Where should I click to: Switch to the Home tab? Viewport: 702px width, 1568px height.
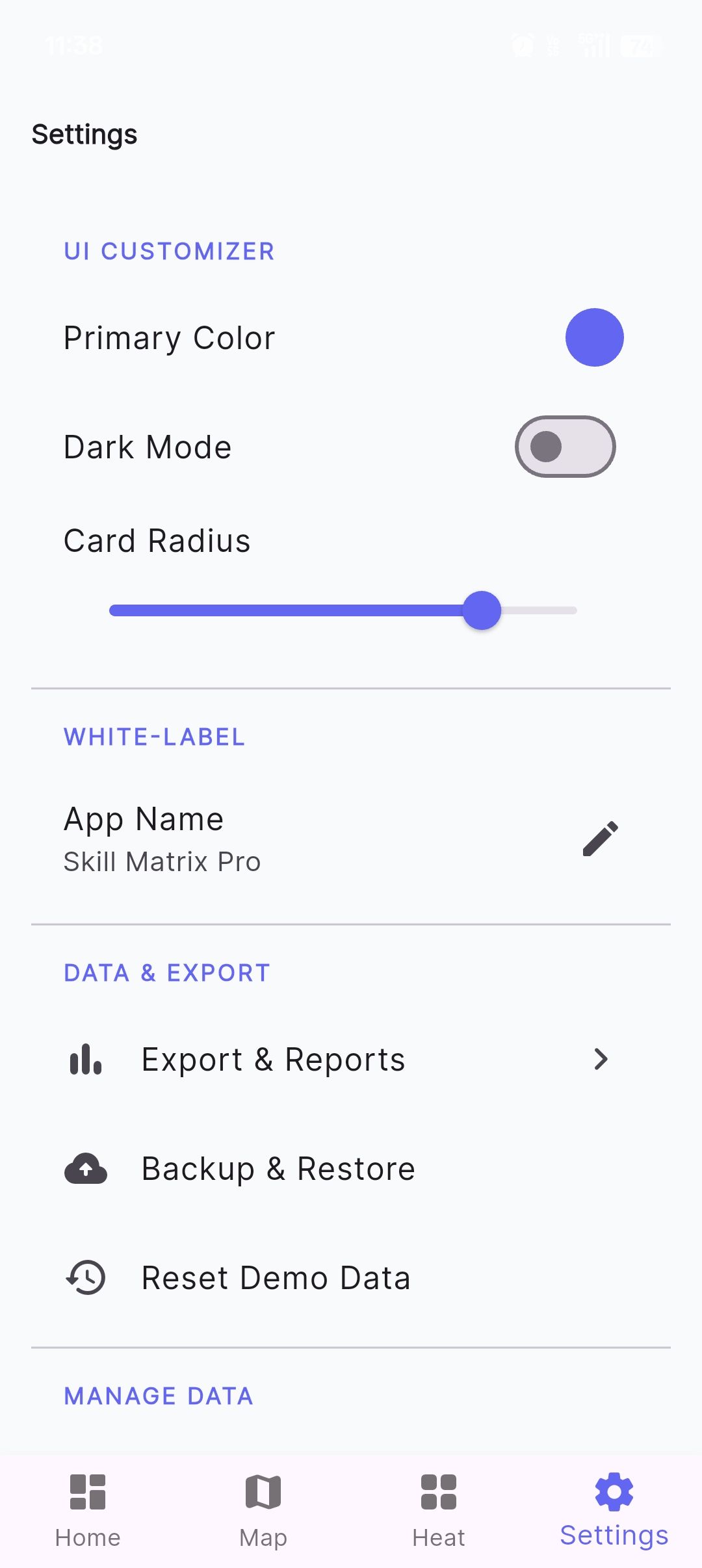(x=88, y=1511)
